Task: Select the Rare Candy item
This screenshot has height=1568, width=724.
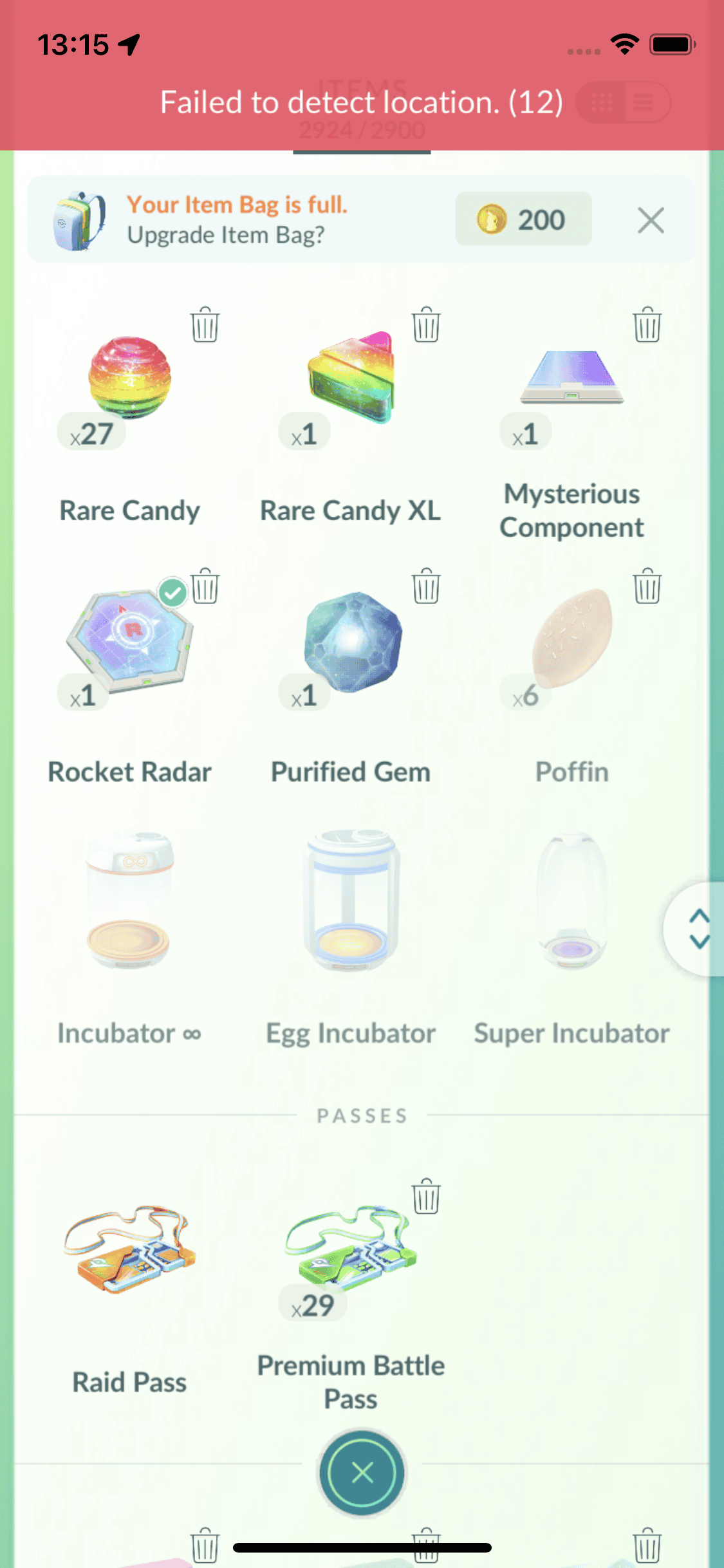Action: (130, 379)
